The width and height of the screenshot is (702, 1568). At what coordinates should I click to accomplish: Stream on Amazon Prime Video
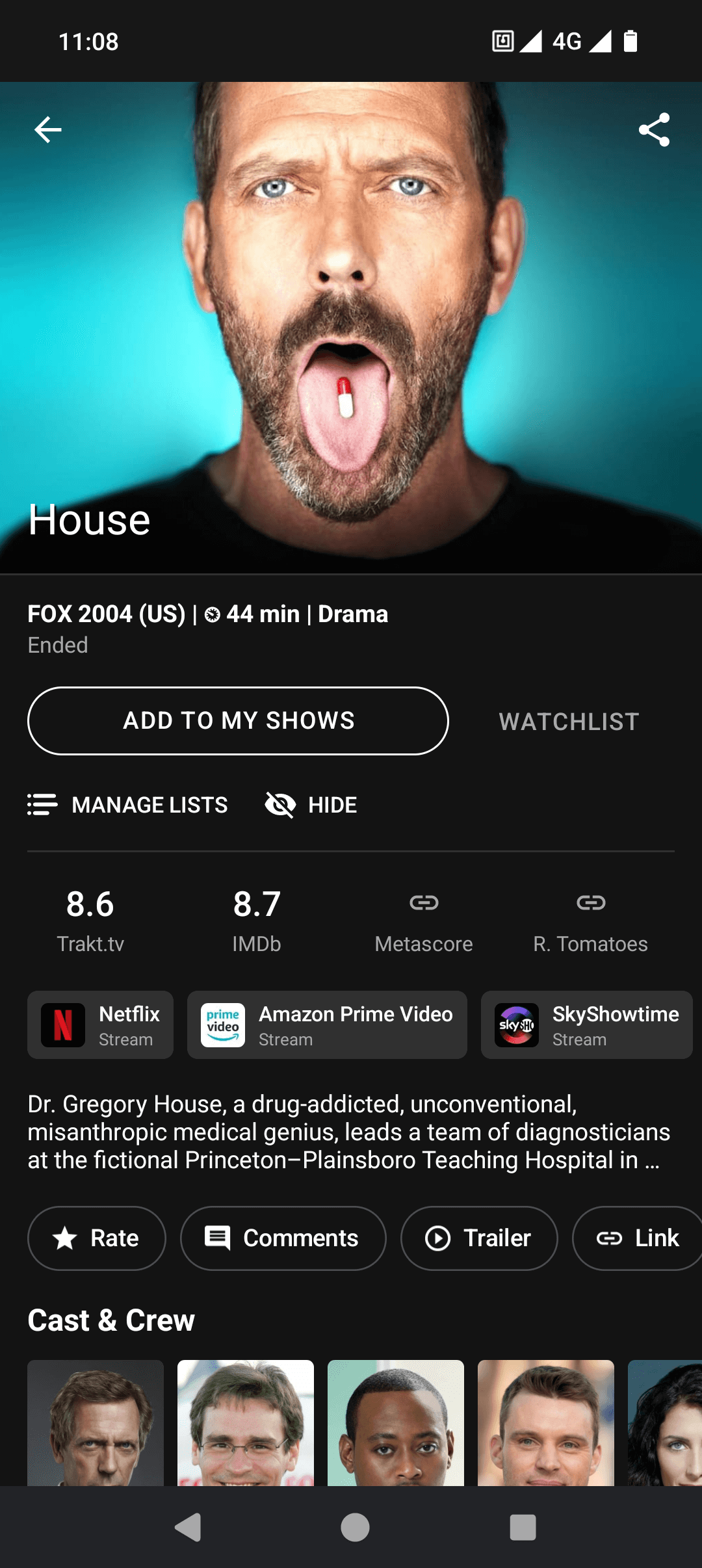[327, 1025]
